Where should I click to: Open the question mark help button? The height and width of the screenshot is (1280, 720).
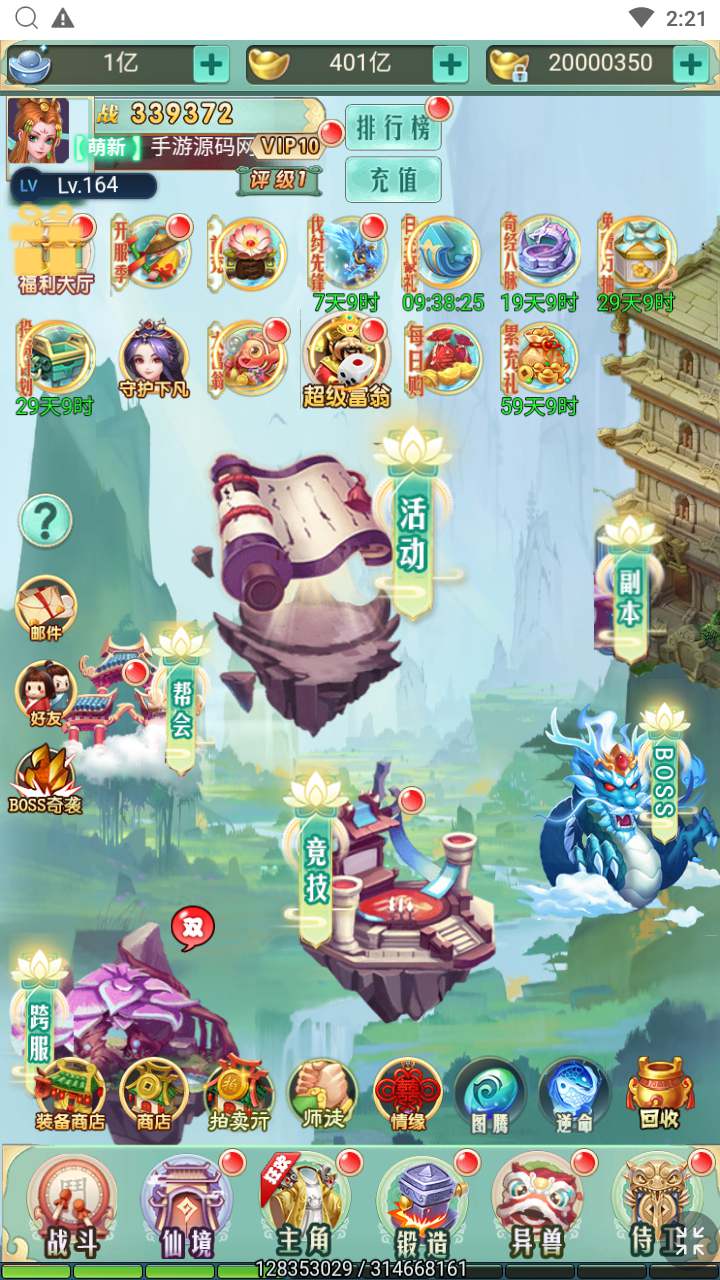[46, 520]
